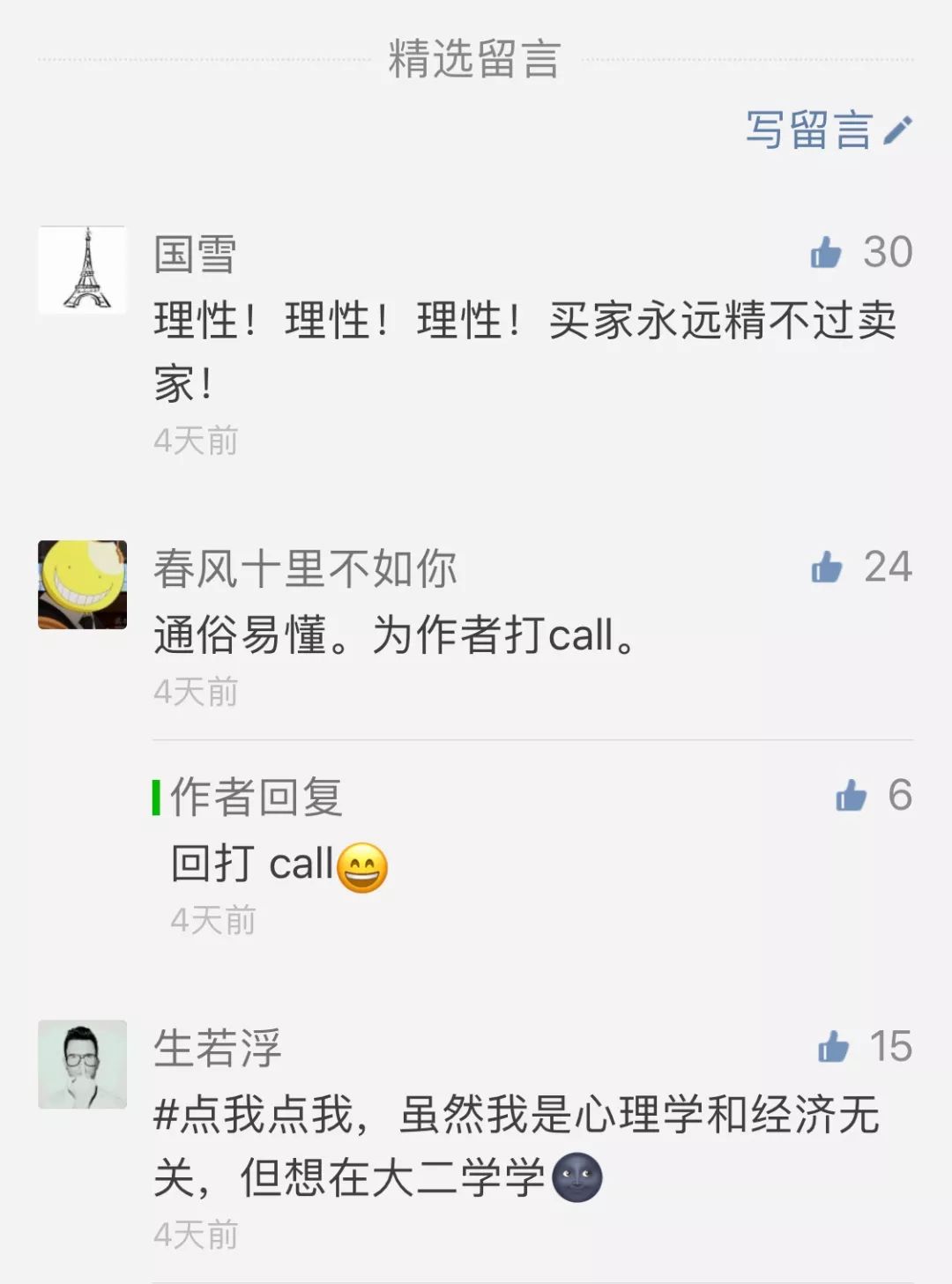Viewport: 952px width, 1284px height.
Task: Click the pencil icon next to 写留言
Action: (x=901, y=130)
